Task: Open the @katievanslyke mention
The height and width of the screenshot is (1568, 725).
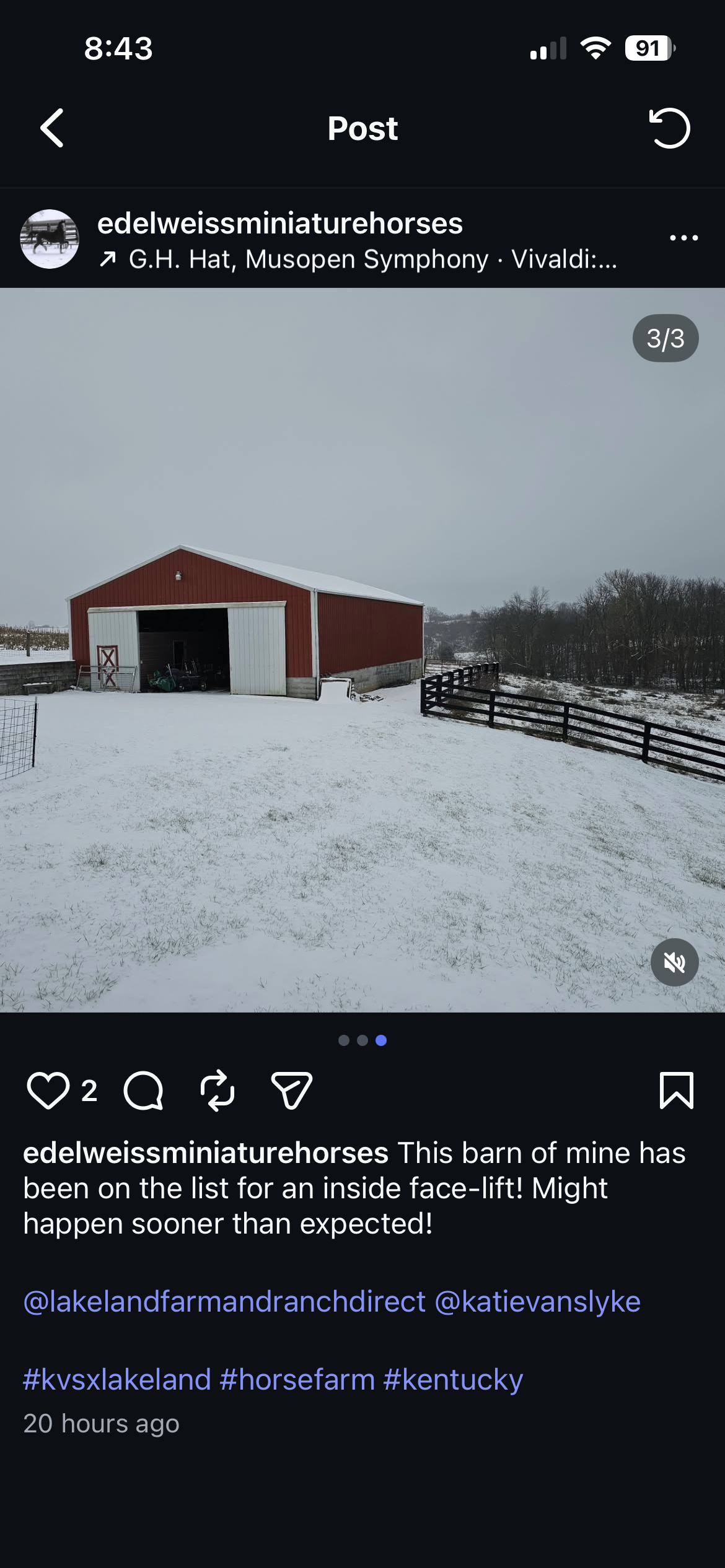Action: 537,1301
